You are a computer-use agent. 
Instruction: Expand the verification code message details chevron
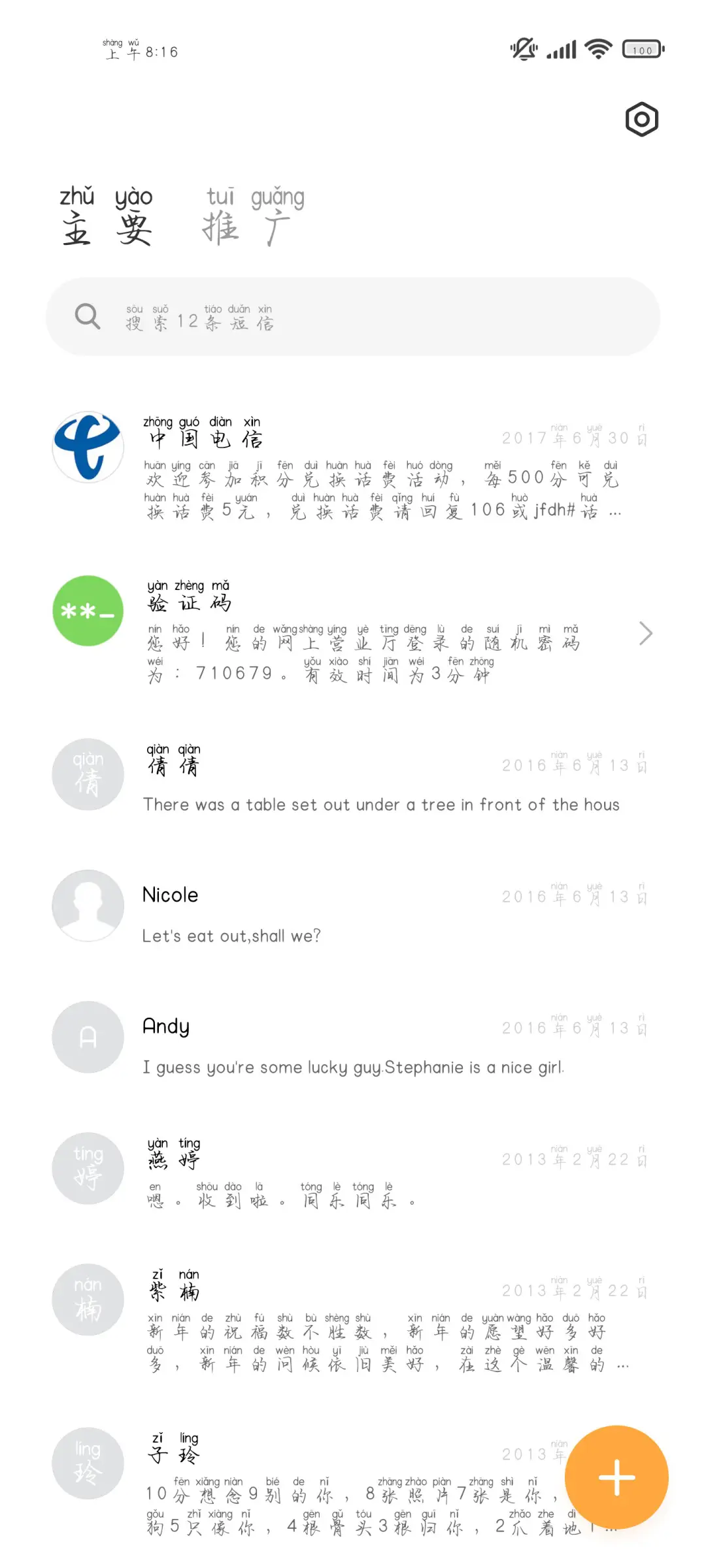click(646, 632)
